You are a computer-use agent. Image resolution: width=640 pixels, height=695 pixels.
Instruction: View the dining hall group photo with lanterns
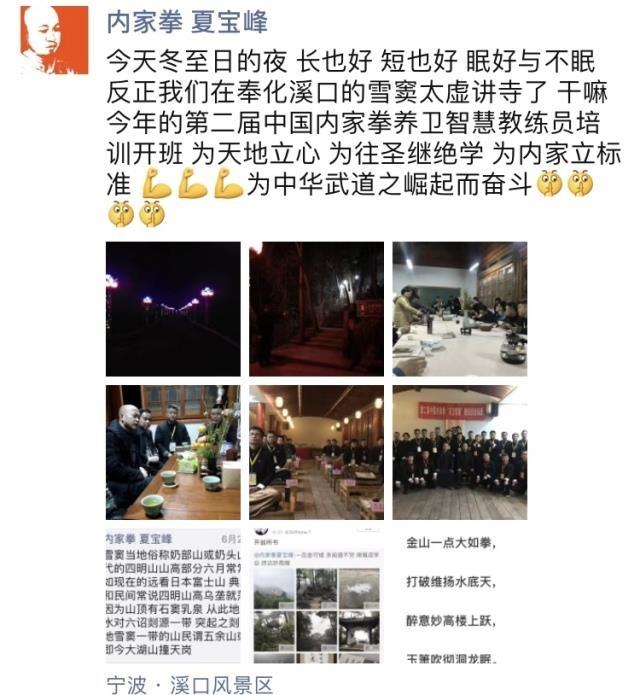(x=316, y=452)
